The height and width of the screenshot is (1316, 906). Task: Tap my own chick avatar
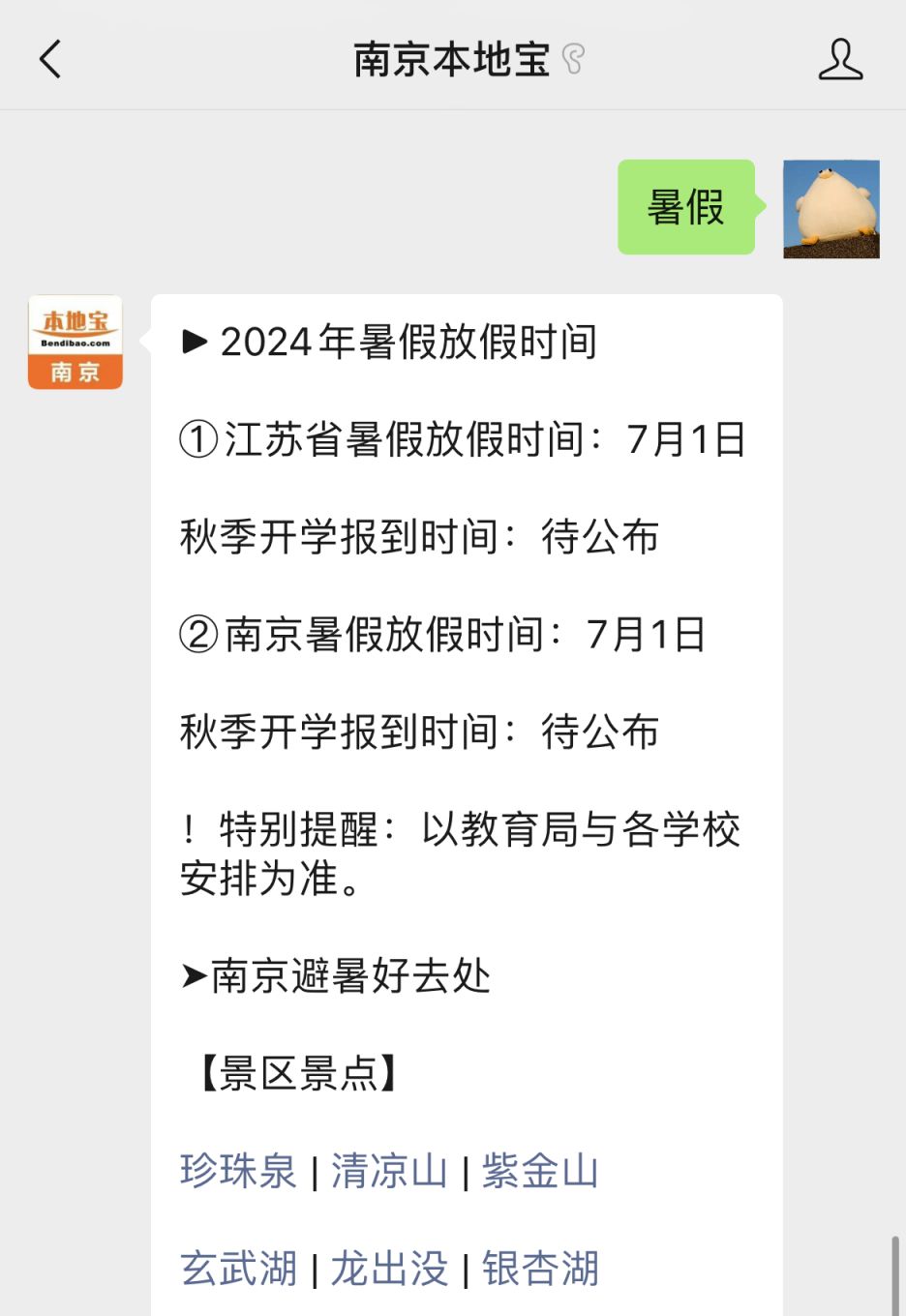point(830,209)
